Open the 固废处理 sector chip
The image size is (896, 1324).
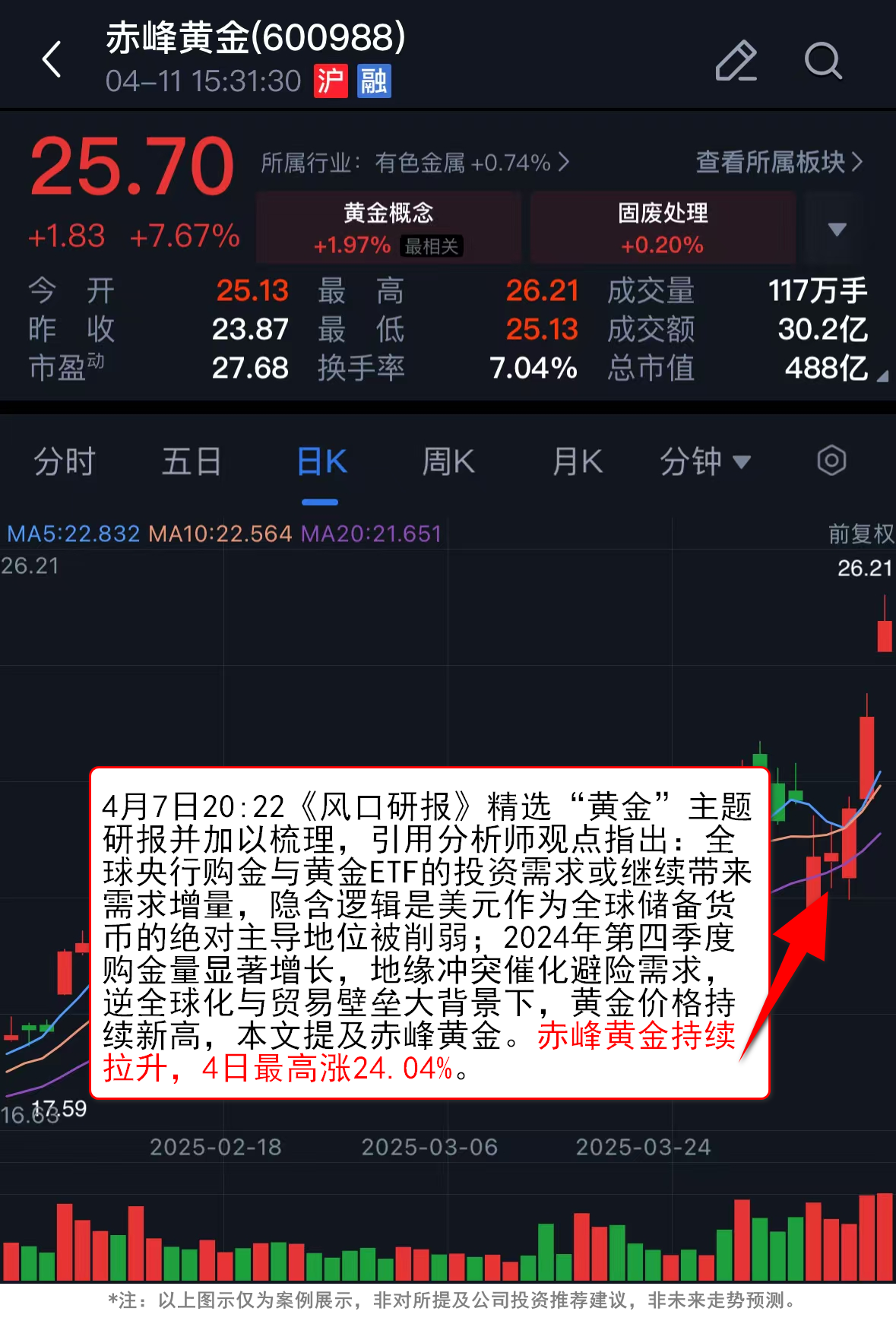pyautogui.click(x=663, y=227)
